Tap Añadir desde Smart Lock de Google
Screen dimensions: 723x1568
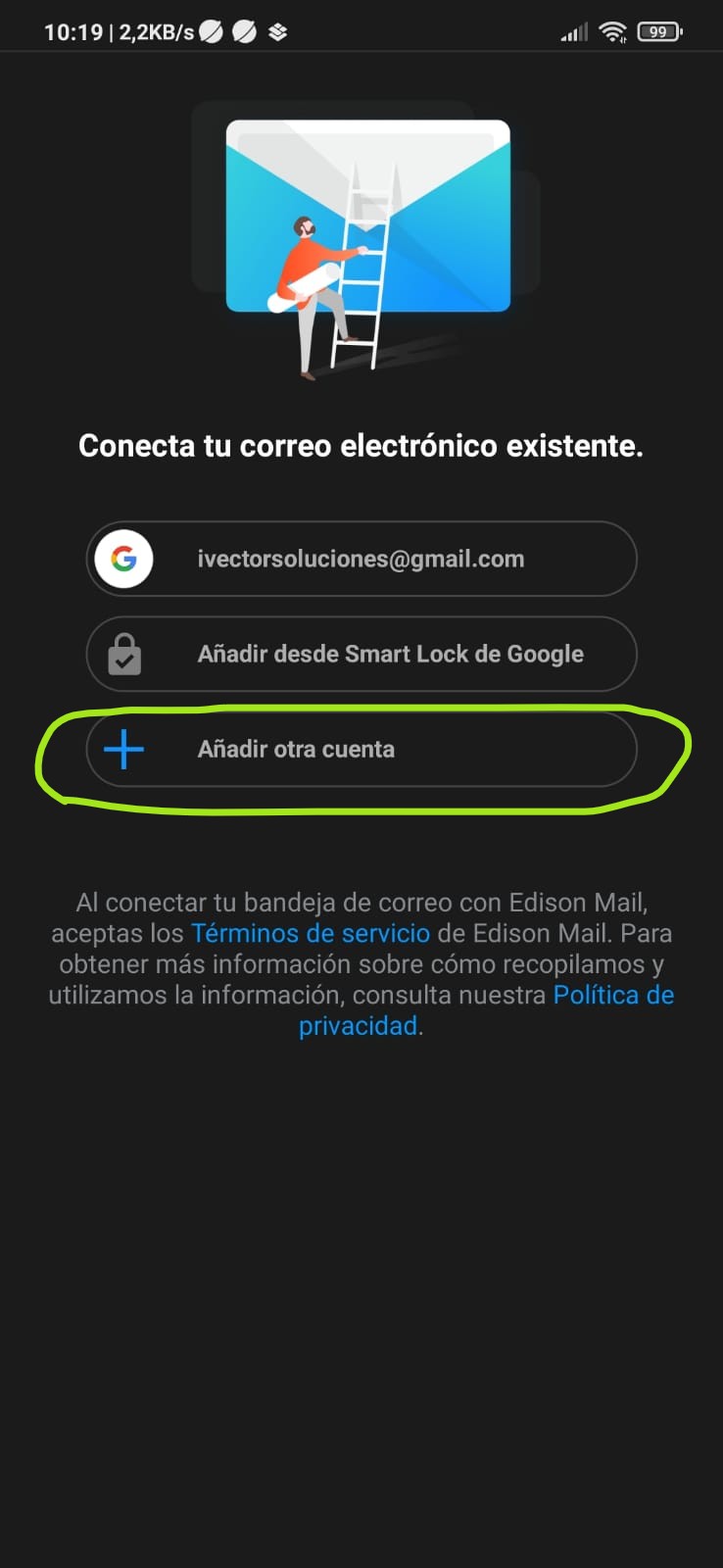[x=361, y=654]
